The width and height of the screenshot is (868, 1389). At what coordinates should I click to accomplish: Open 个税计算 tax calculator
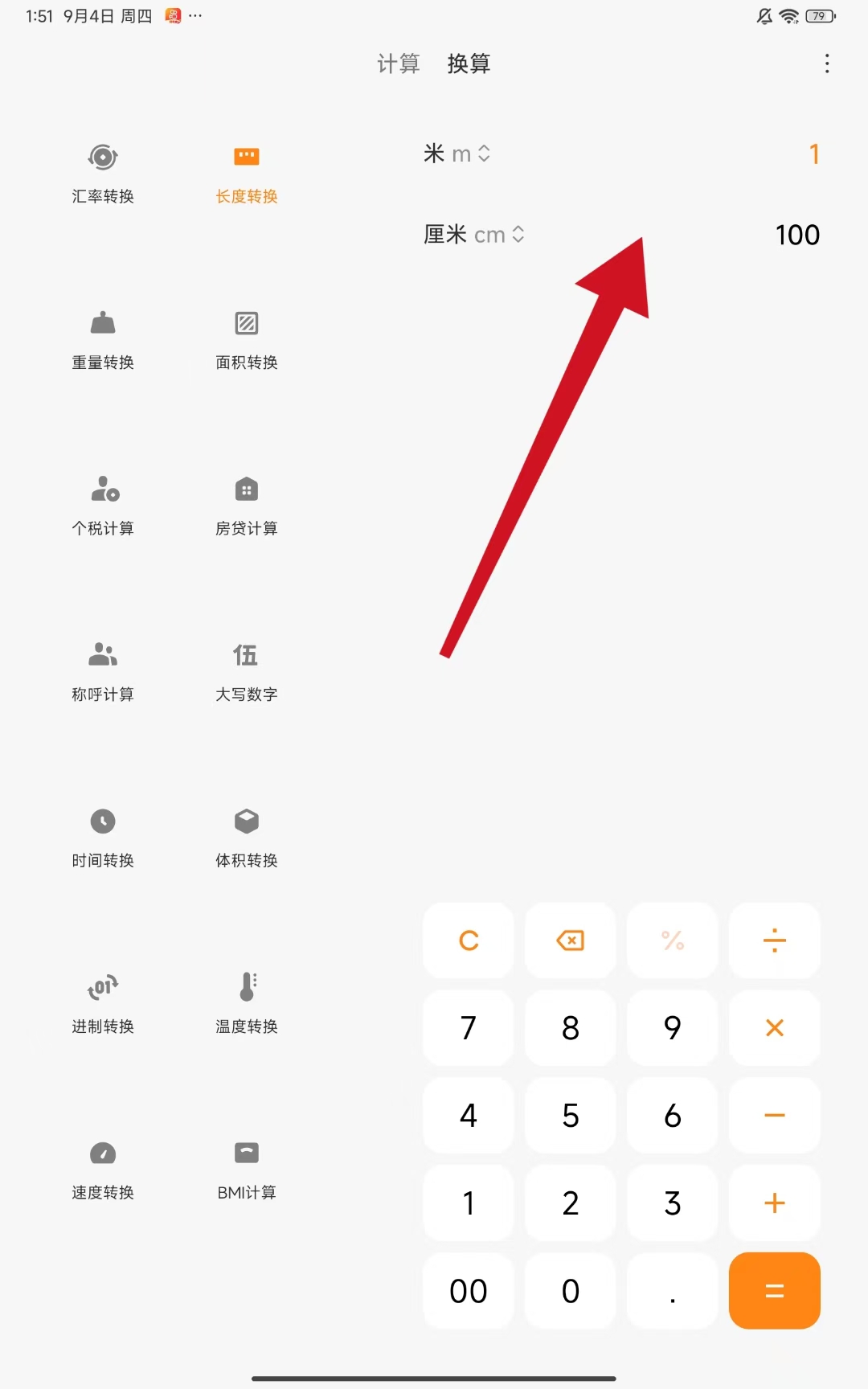103,506
